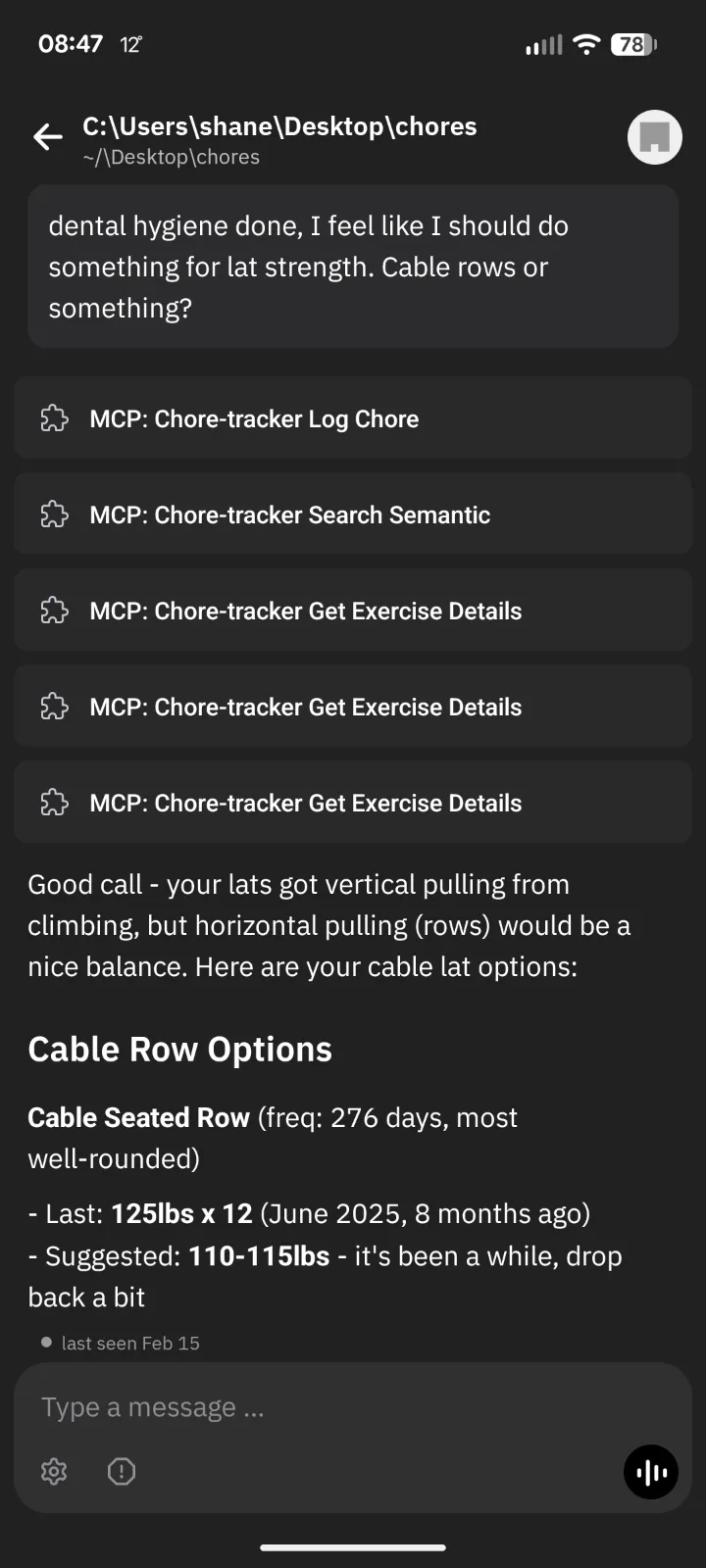Tap the Wi-Fi icon in the status bar
The height and width of the screenshot is (1568, 706).
(585, 44)
